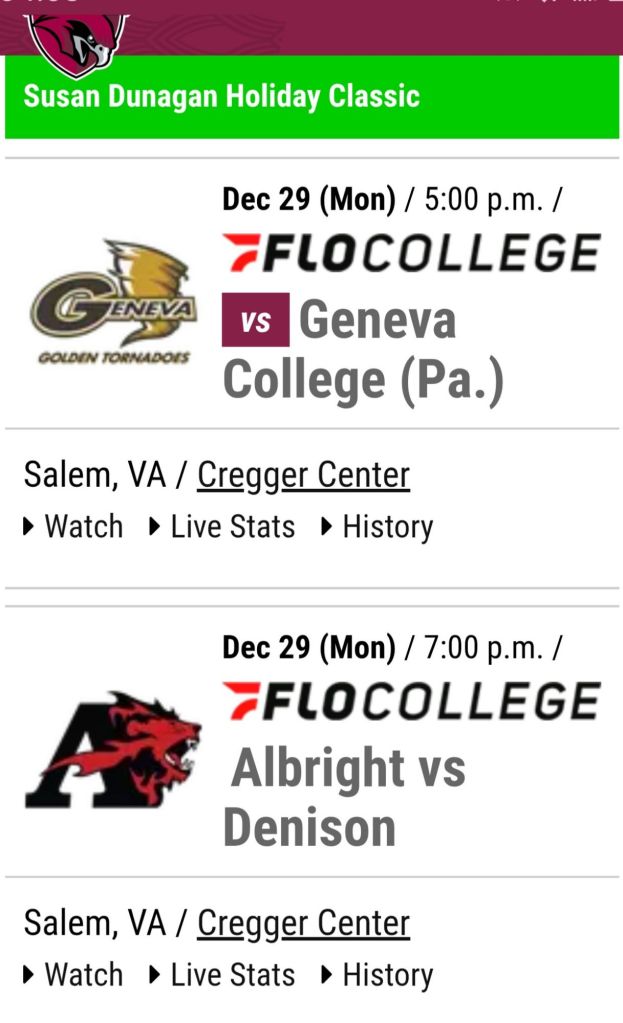This screenshot has height=1023, width=623.
Task: Tap the team logo in the header
Action: (76, 42)
